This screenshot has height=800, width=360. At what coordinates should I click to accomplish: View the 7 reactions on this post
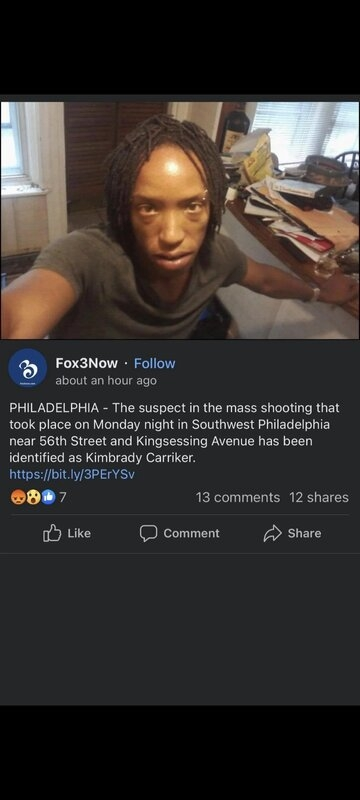pyautogui.click(x=38, y=497)
